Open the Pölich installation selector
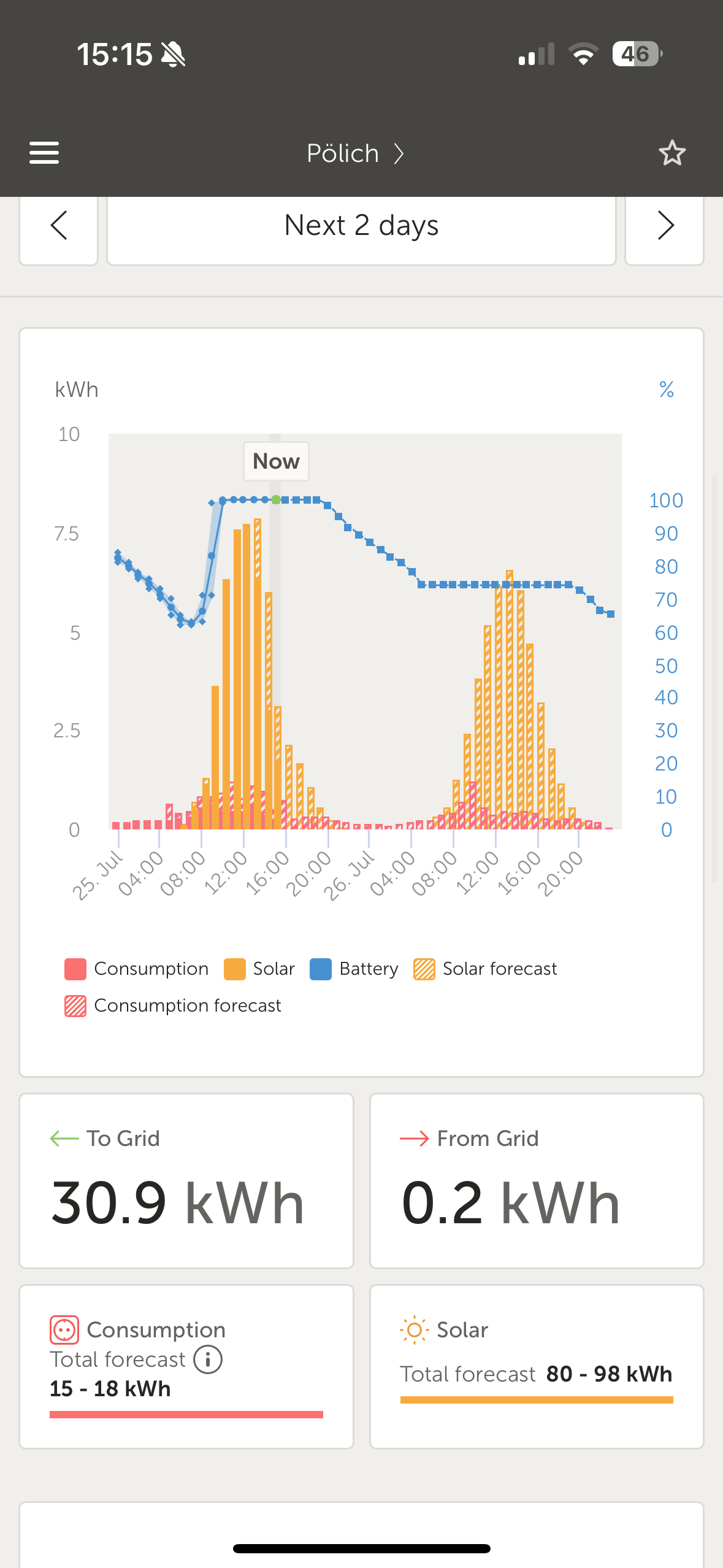This screenshot has width=723, height=1568. [354, 153]
